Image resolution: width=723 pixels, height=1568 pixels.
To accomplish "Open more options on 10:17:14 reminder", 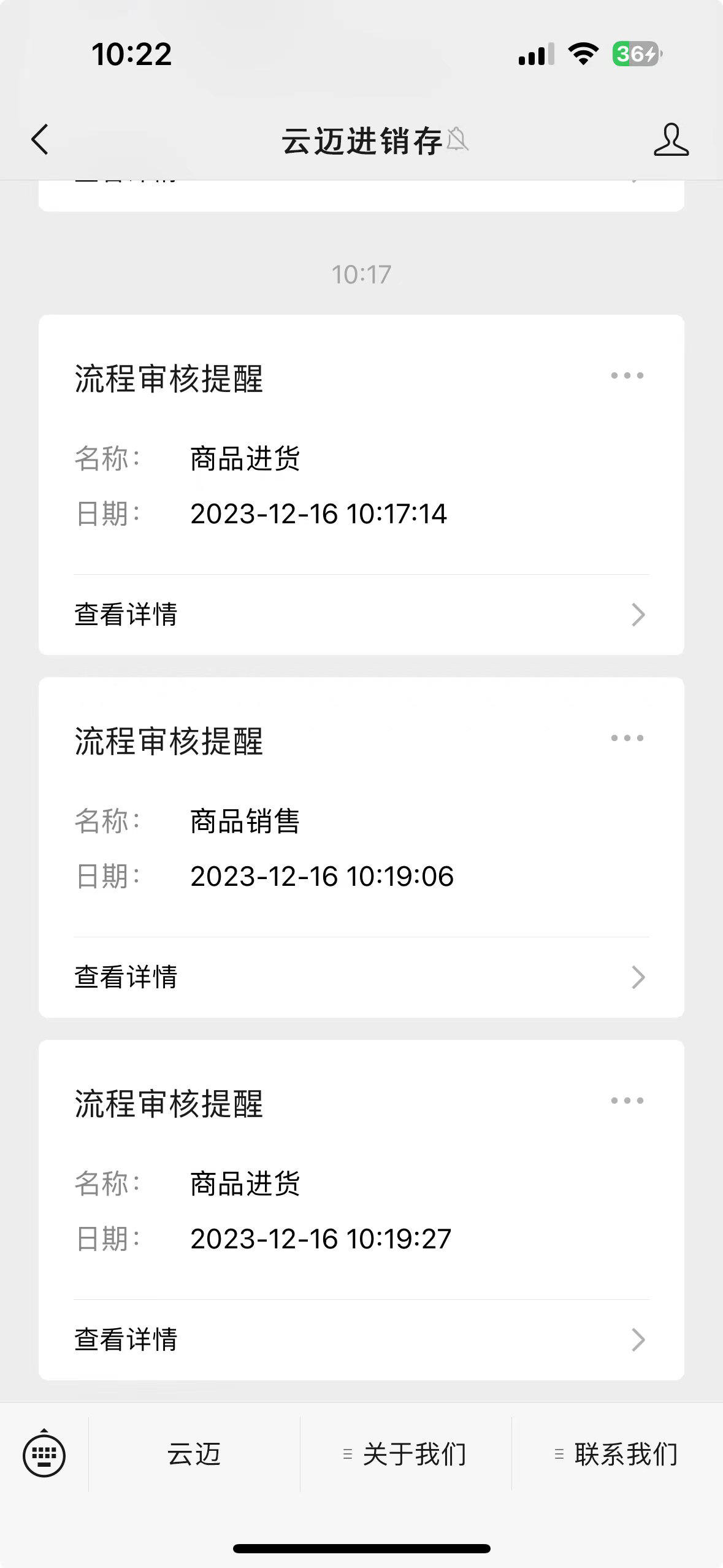I will pos(627,376).
